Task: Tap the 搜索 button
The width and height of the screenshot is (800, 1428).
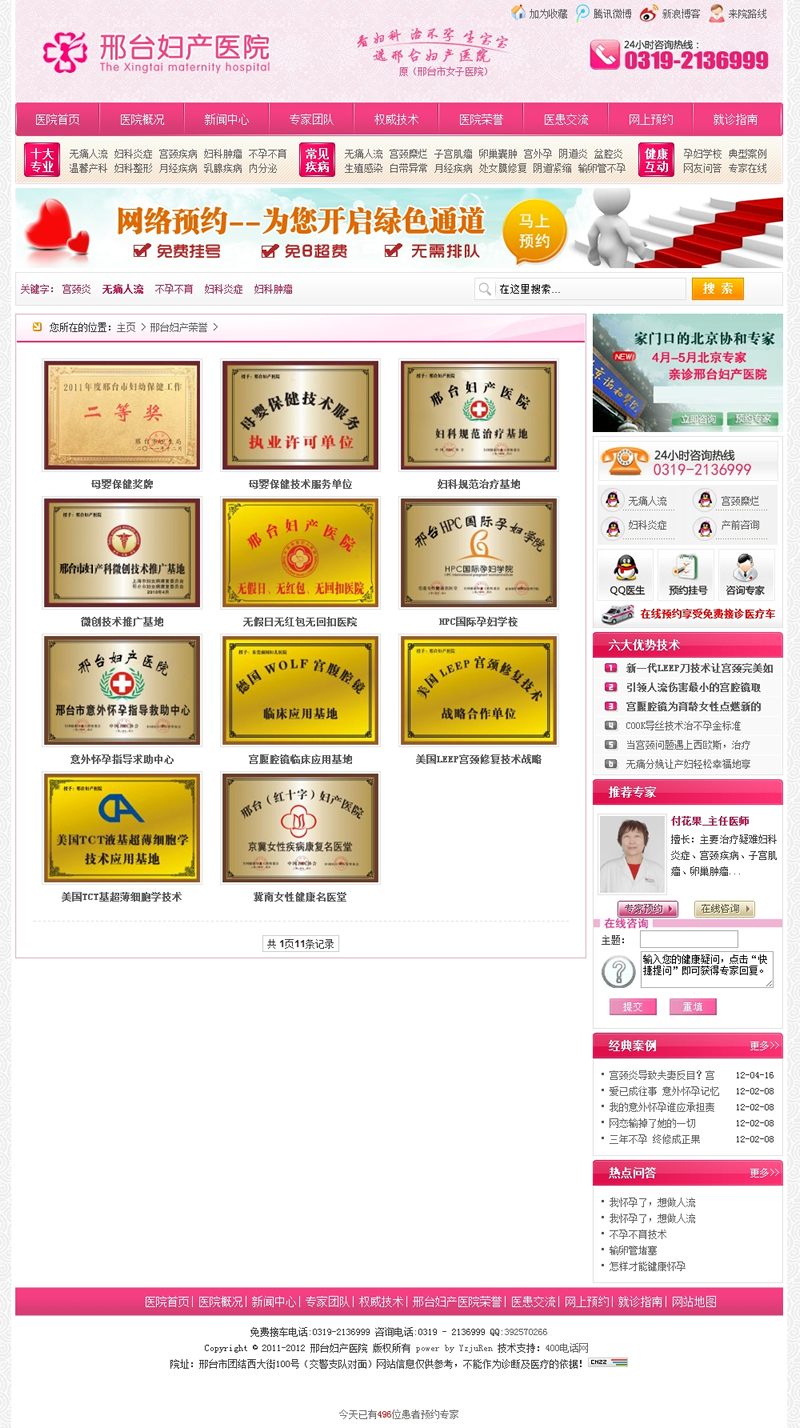Action: [717, 289]
